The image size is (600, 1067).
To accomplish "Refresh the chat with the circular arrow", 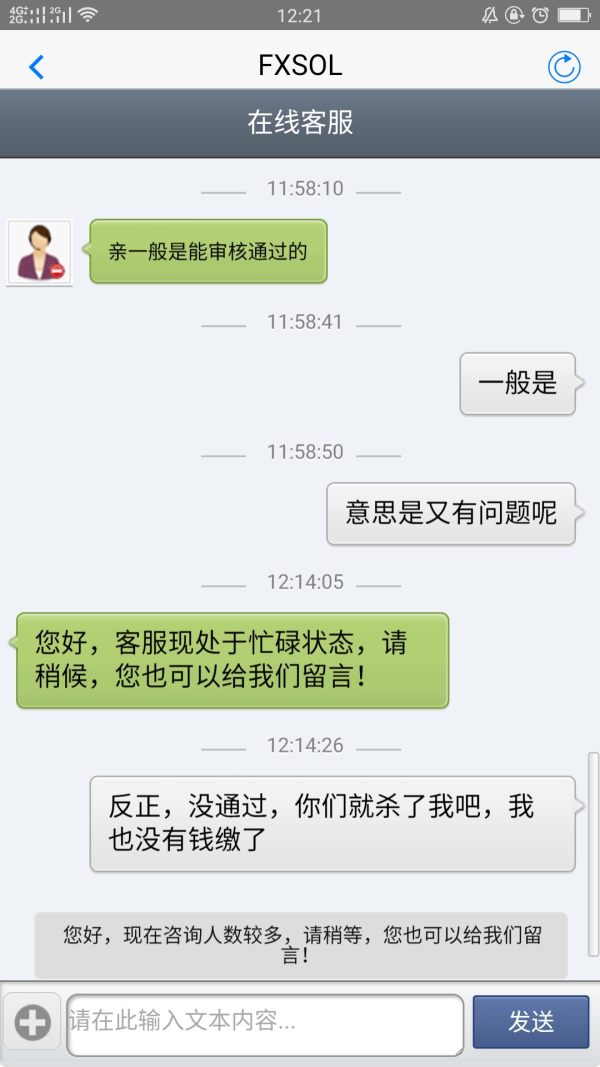I will 564,67.
